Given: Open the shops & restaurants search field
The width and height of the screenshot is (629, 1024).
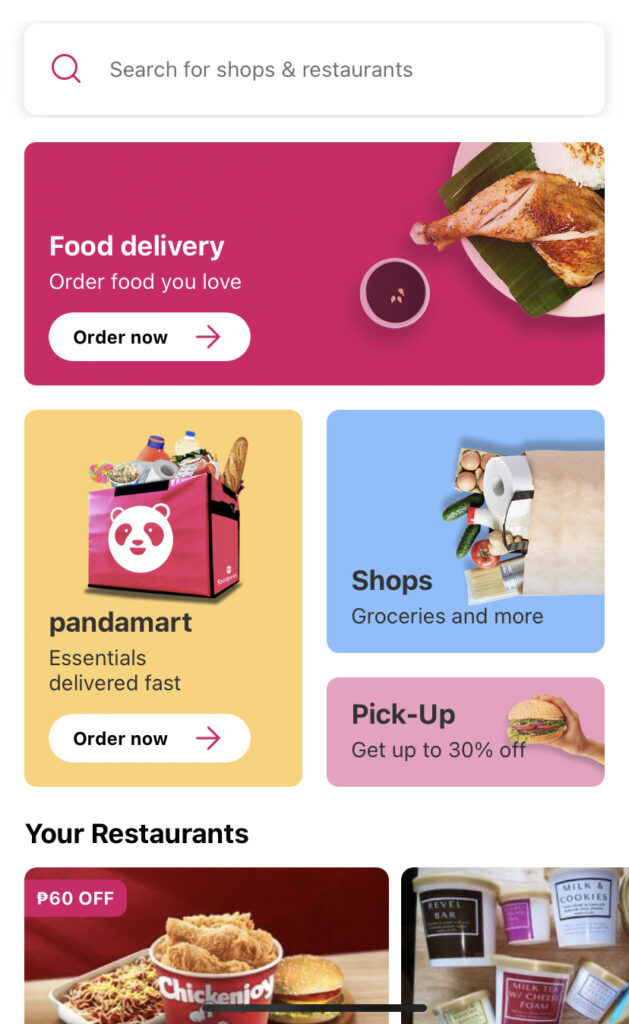Looking at the screenshot, I should pyautogui.click(x=314, y=70).
